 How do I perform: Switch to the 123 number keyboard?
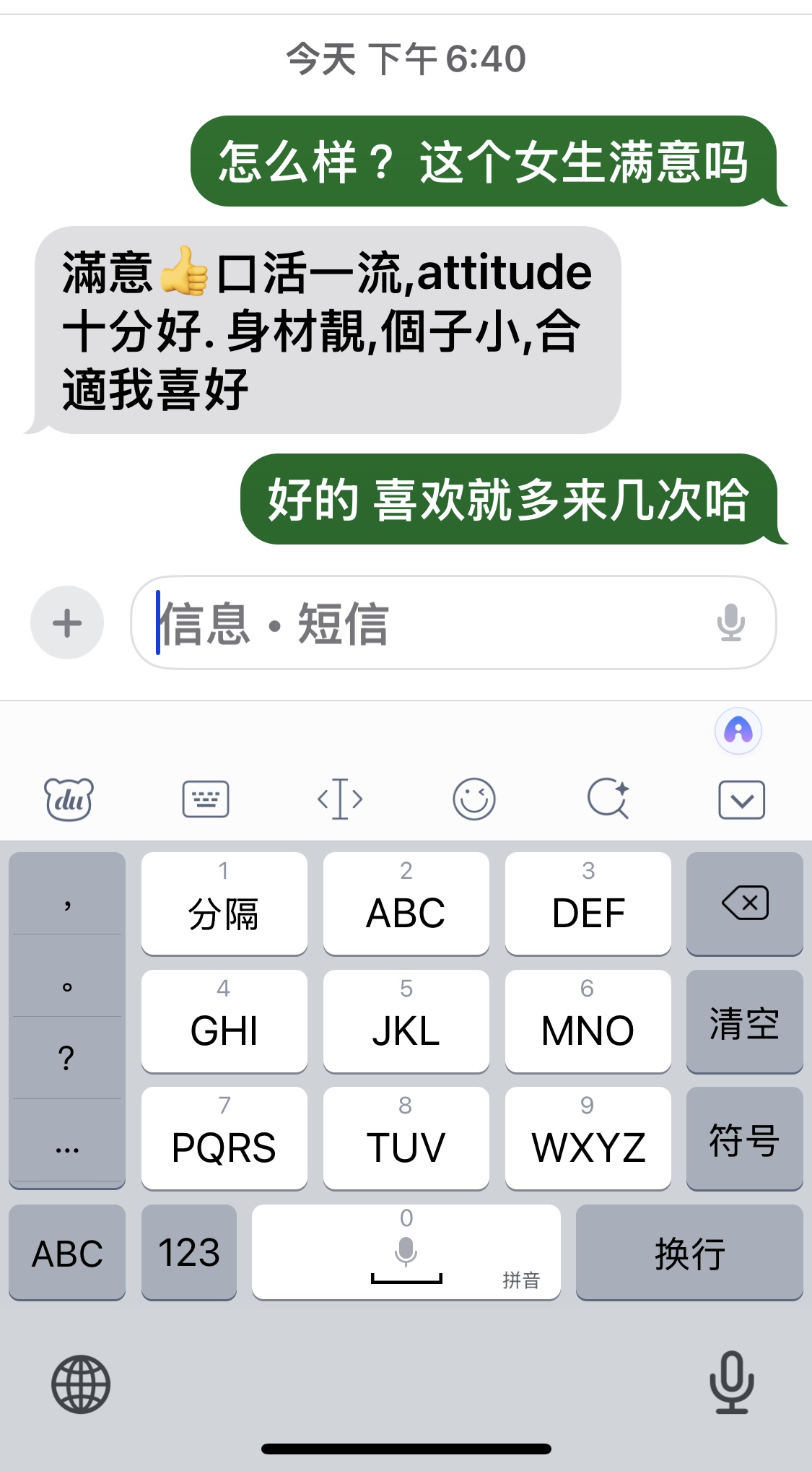(189, 1253)
